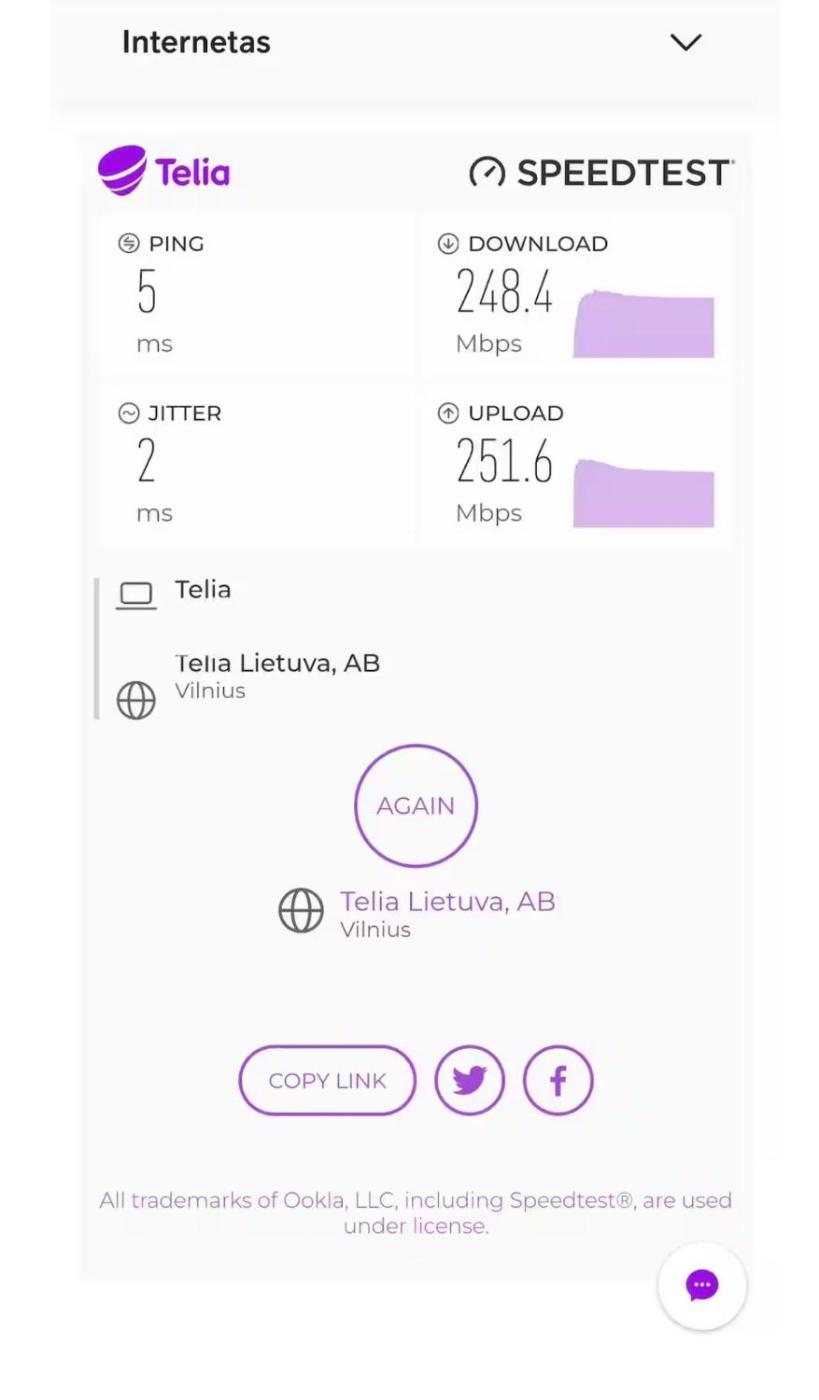The image size is (819, 1400).
Task: Share the result on Facebook
Action: tap(558, 1081)
